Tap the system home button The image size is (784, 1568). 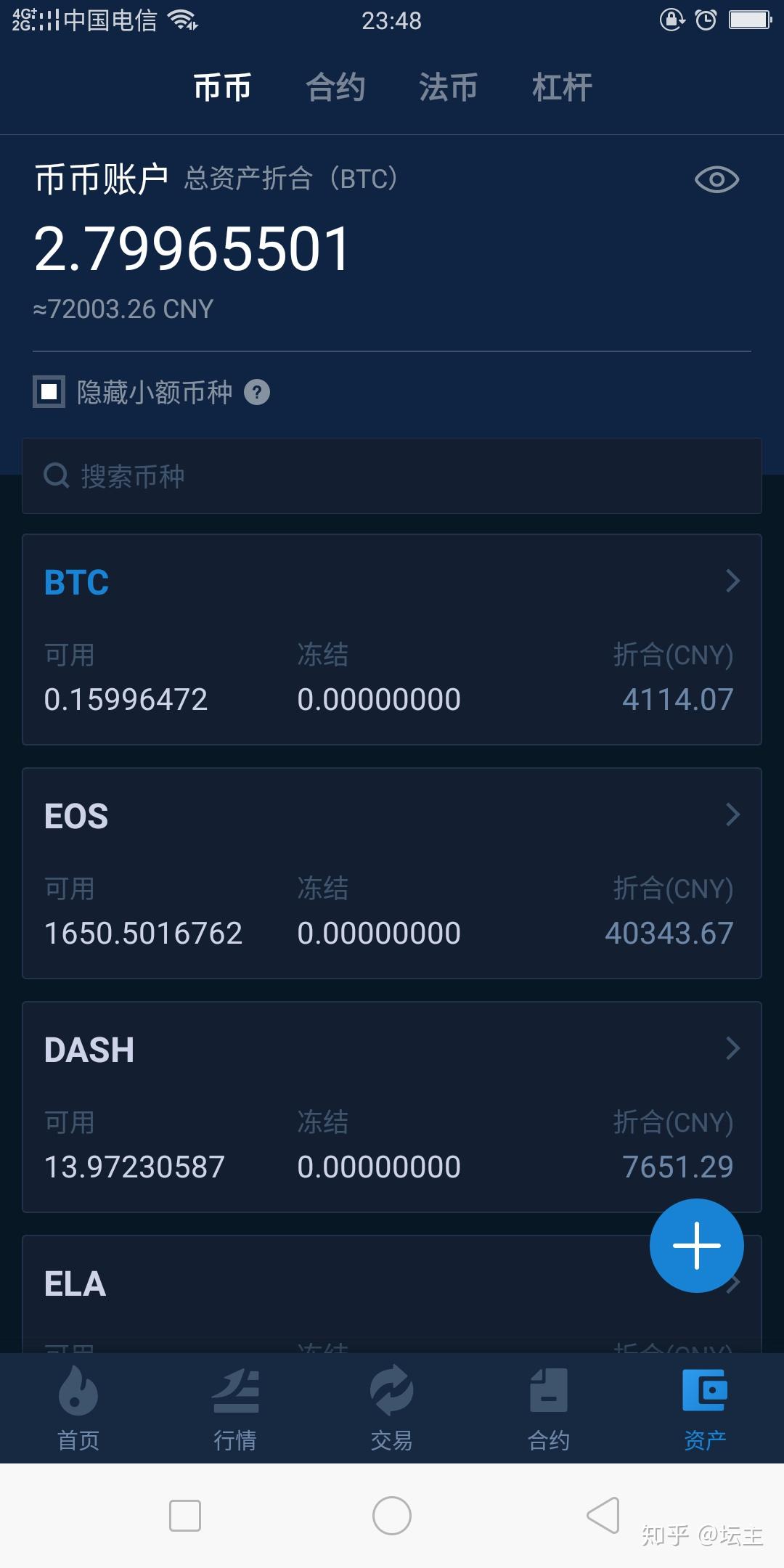[x=392, y=1516]
